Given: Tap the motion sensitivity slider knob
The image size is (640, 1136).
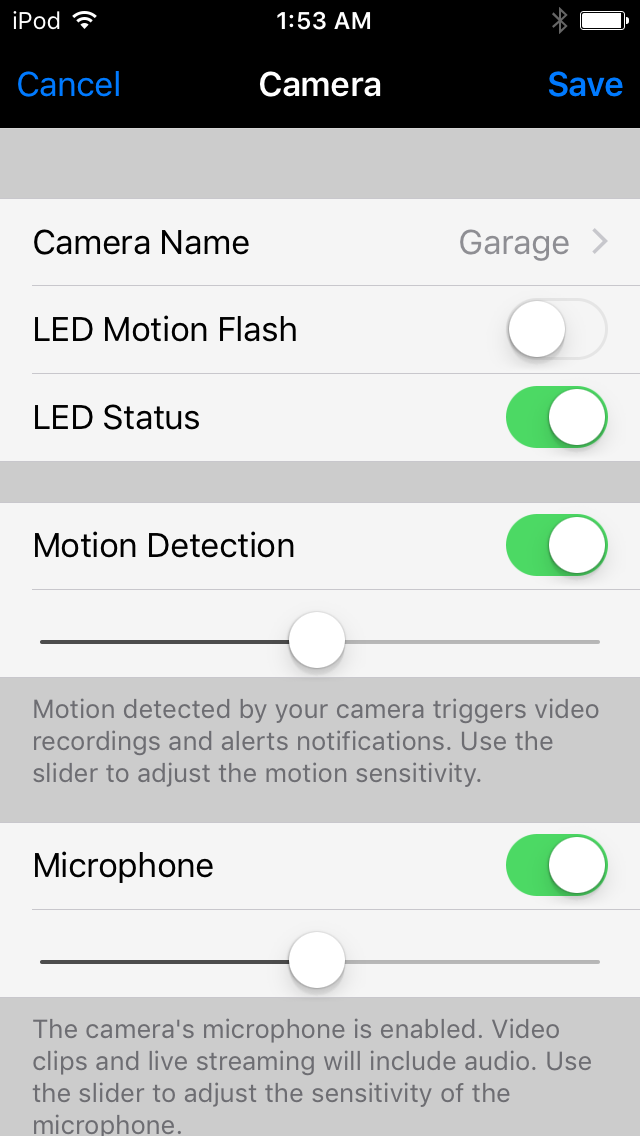Looking at the screenshot, I should tap(317, 640).
